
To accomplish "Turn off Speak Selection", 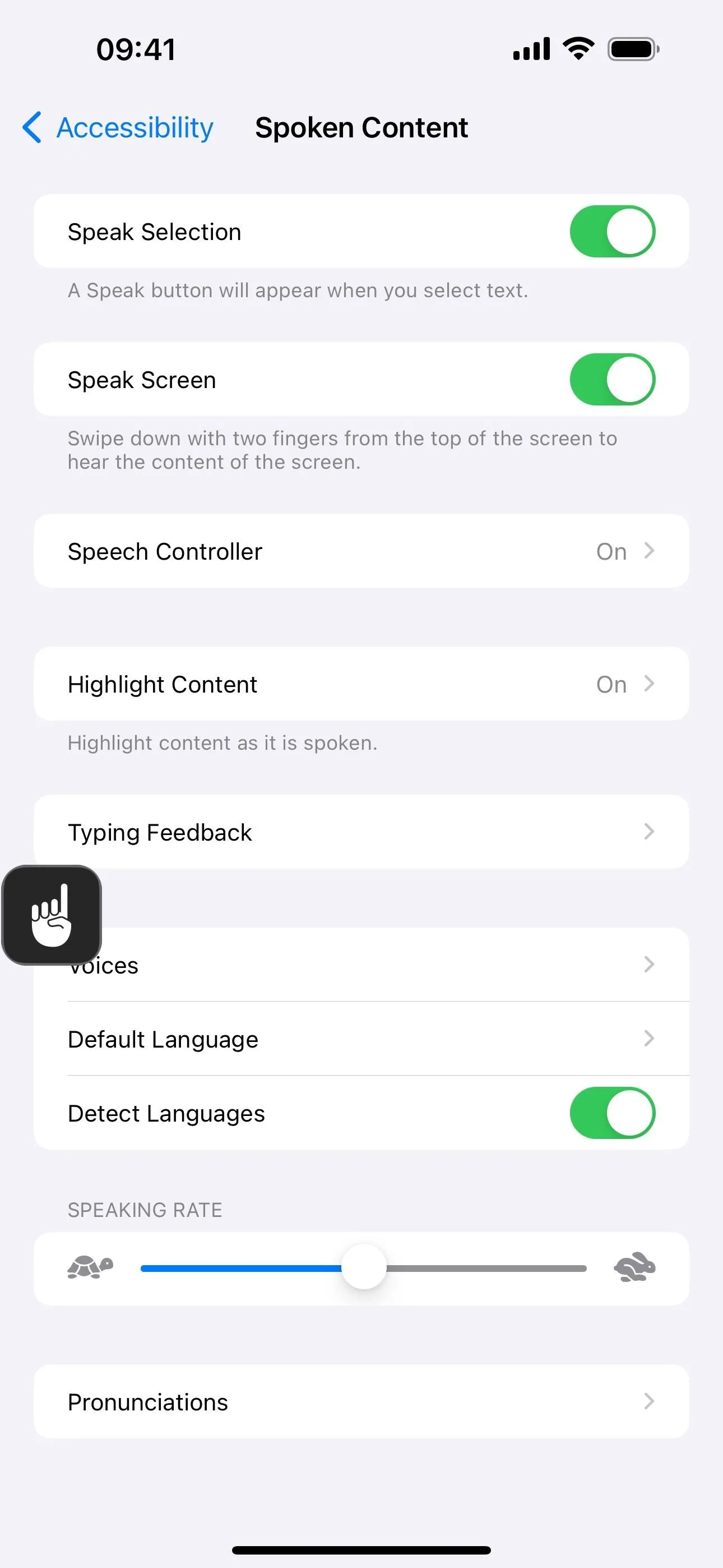I will point(612,231).
